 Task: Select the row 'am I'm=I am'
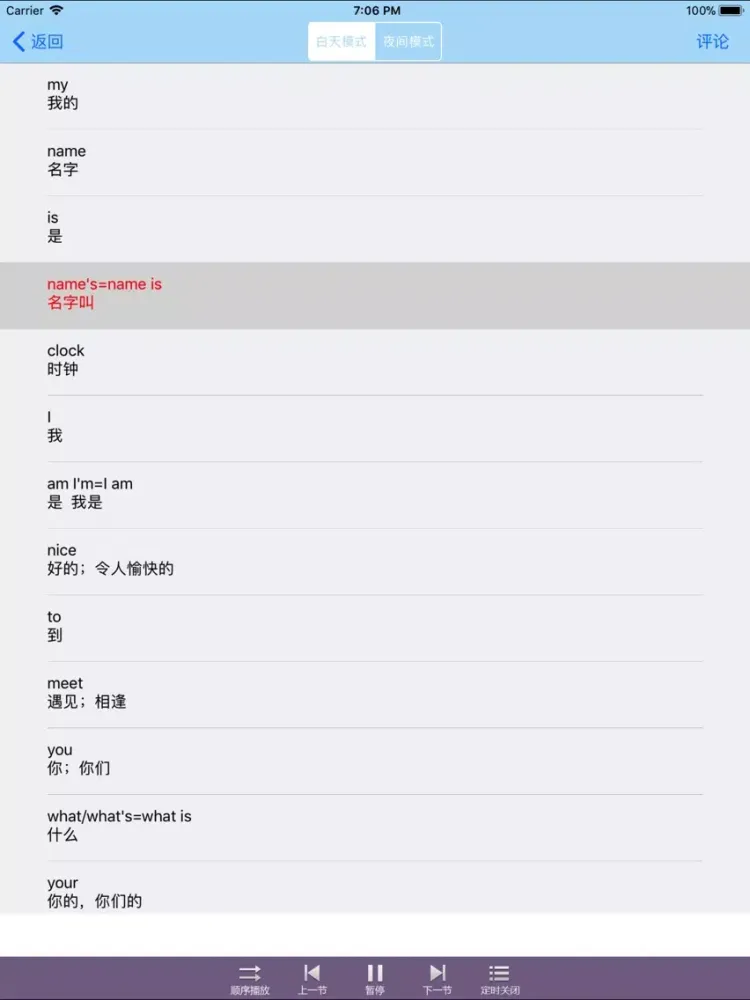pos(375,494)
